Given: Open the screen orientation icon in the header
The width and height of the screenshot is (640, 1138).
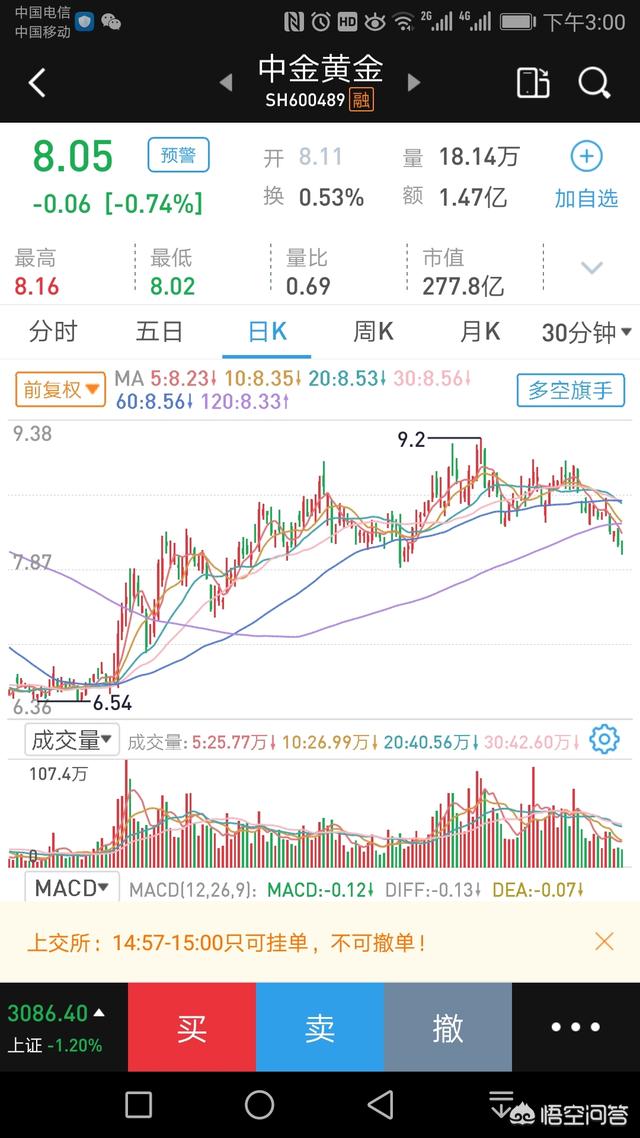Looking at the screenshot, I should 533,83.
